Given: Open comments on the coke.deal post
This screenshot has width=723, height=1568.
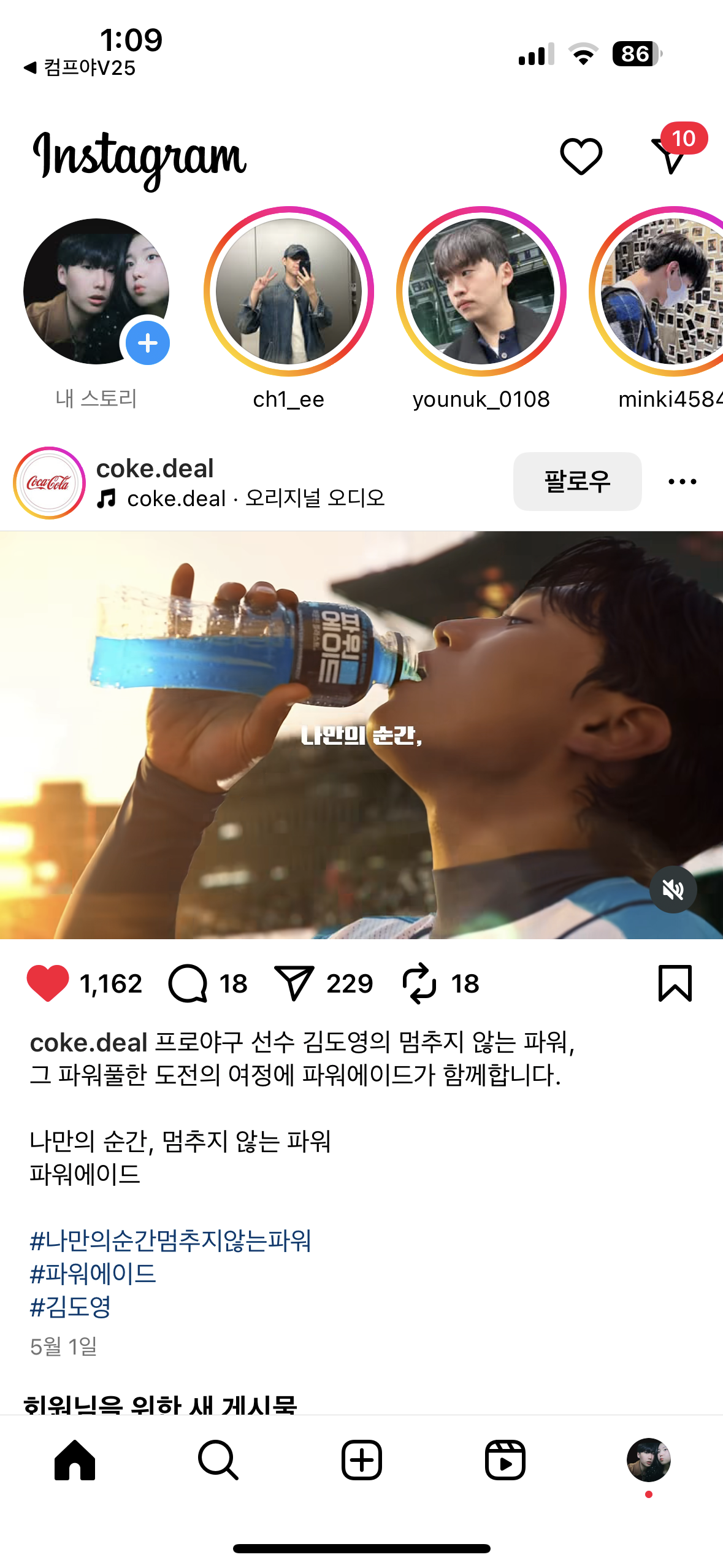Looking at the screenshot, I should point(188,983).
